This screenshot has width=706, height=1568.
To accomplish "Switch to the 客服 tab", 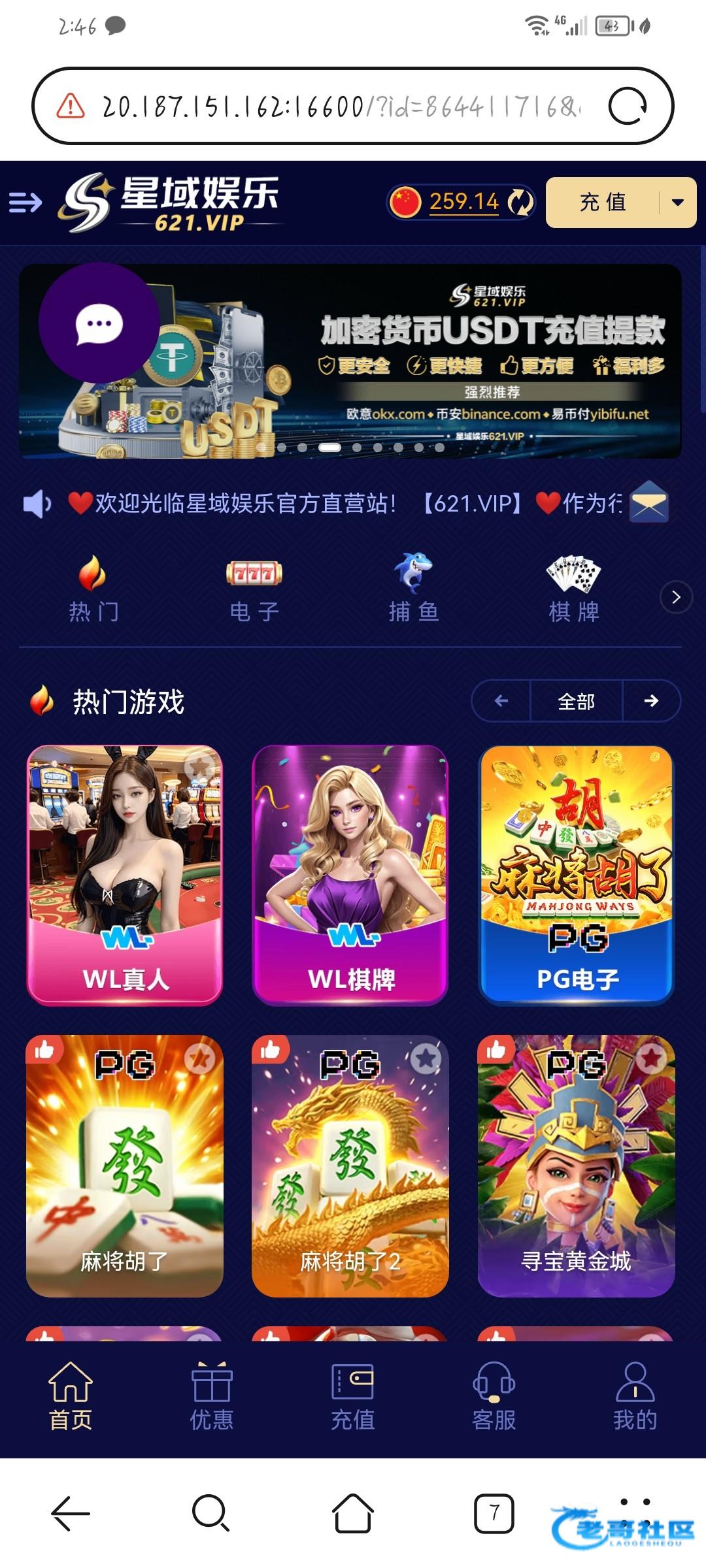I will click(494, 1397).
